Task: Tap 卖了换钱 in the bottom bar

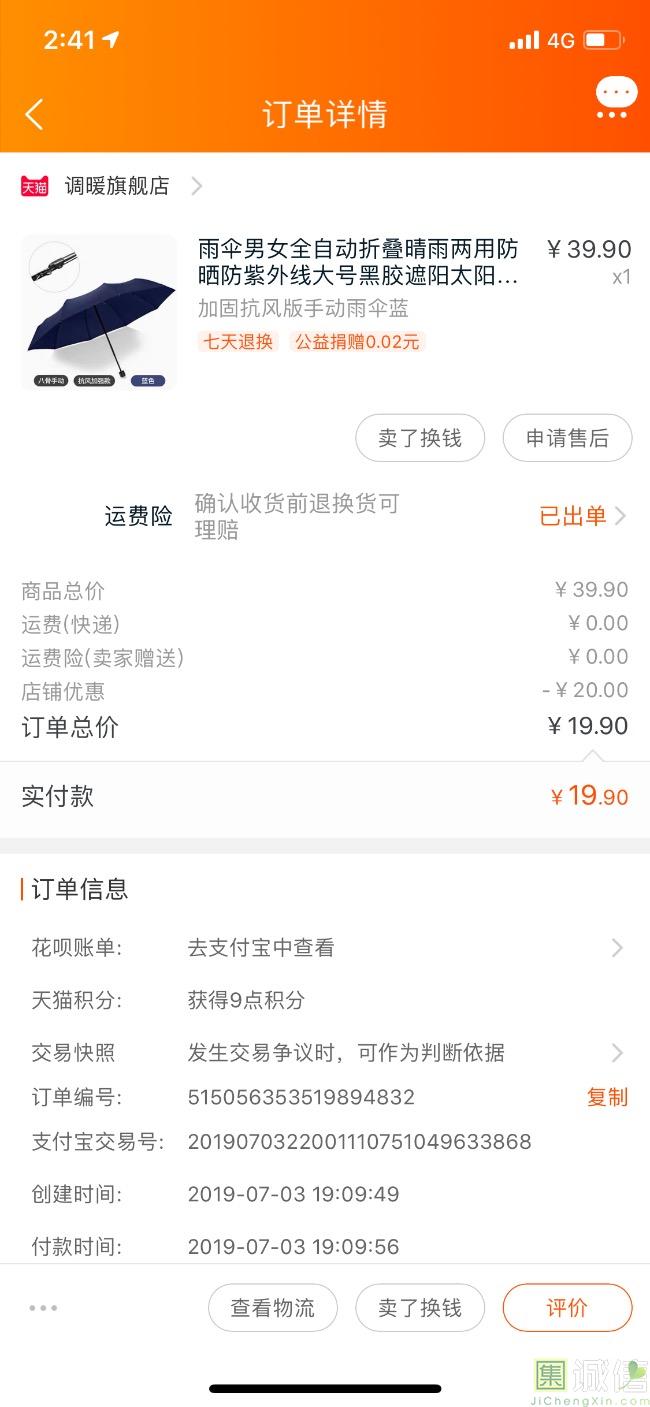Action: pyautogui.click(x=420, y=1308)
